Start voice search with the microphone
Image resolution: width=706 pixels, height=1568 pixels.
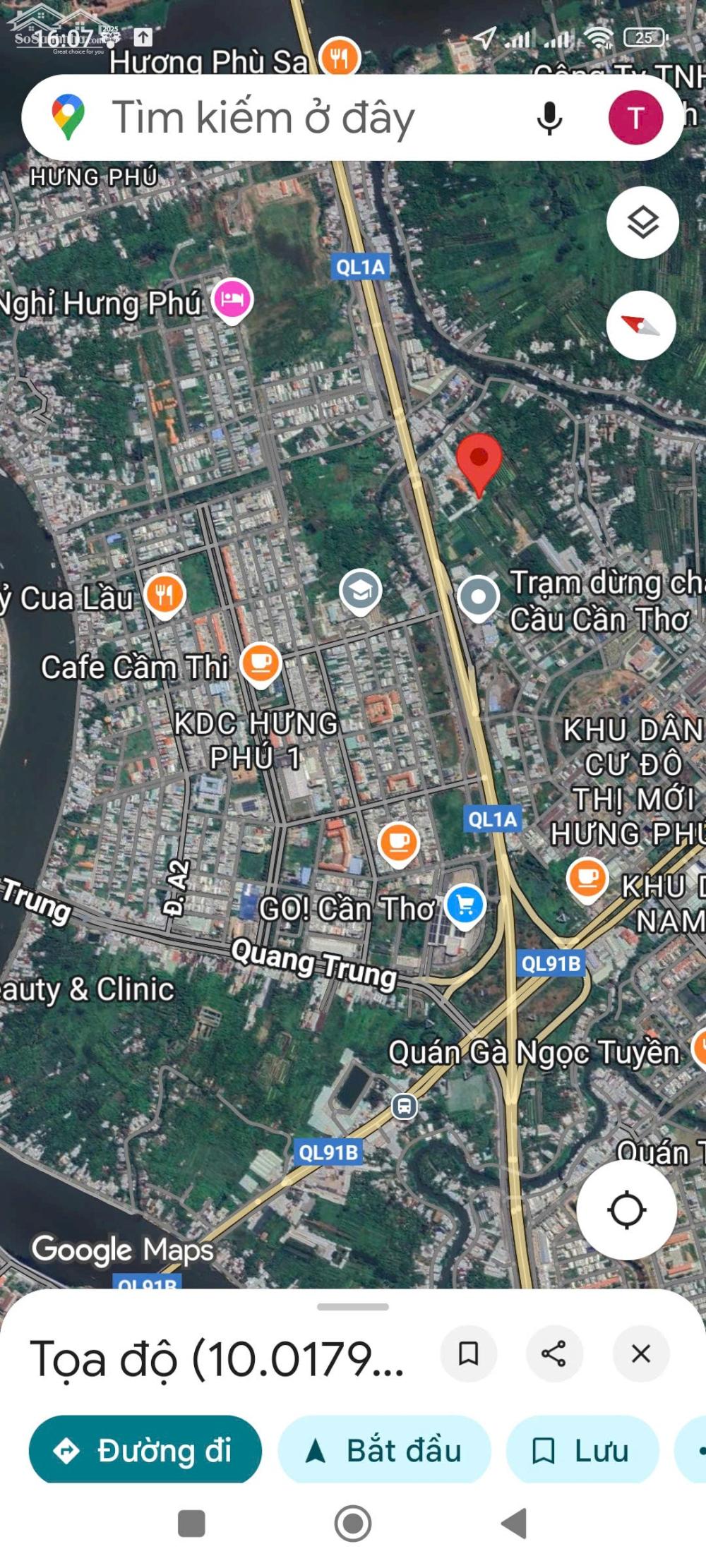pyautogui.click(x=549, y=118)
